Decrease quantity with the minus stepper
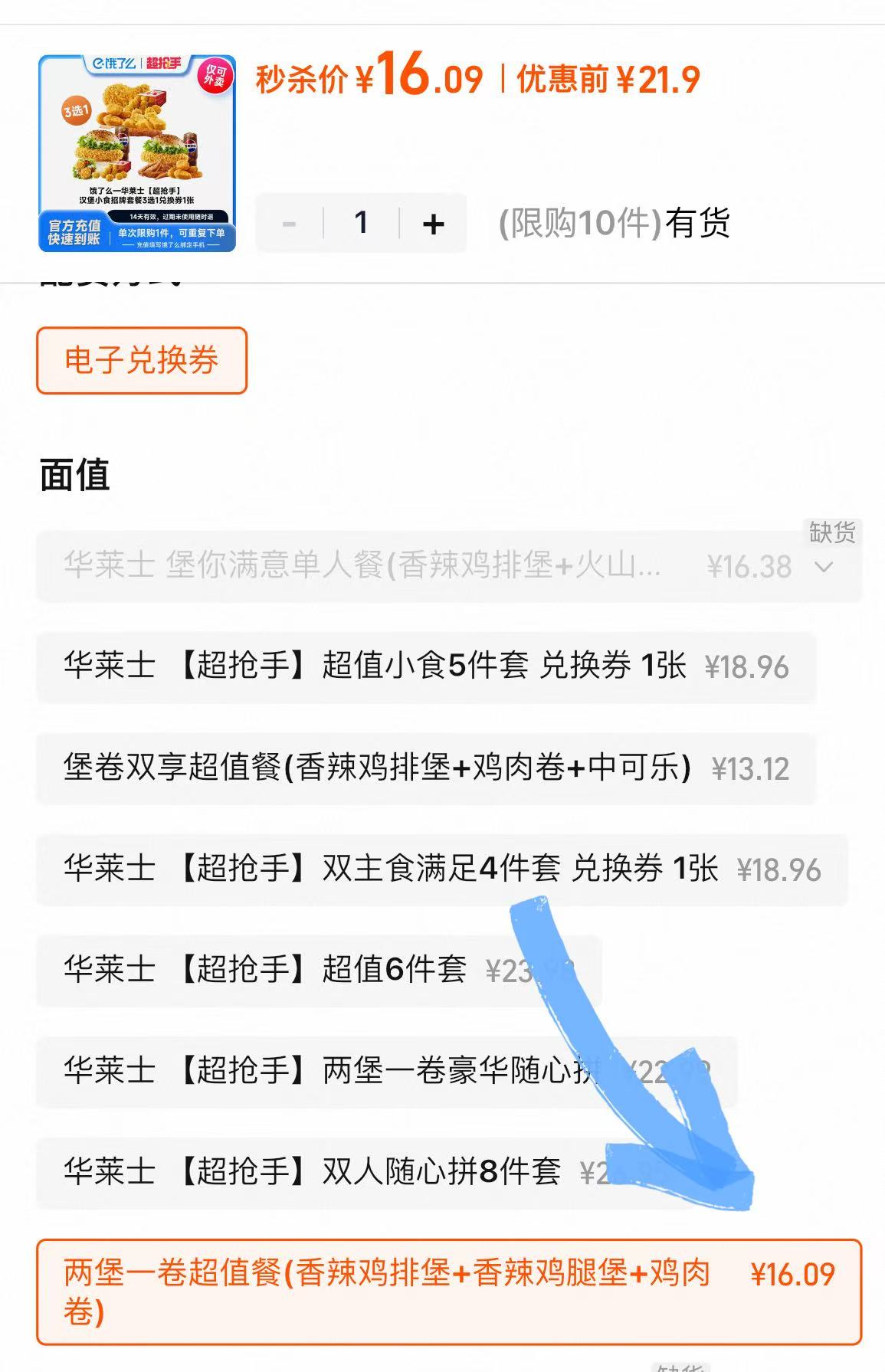Screen dimensions: 885x1372 tap(290, 223)
